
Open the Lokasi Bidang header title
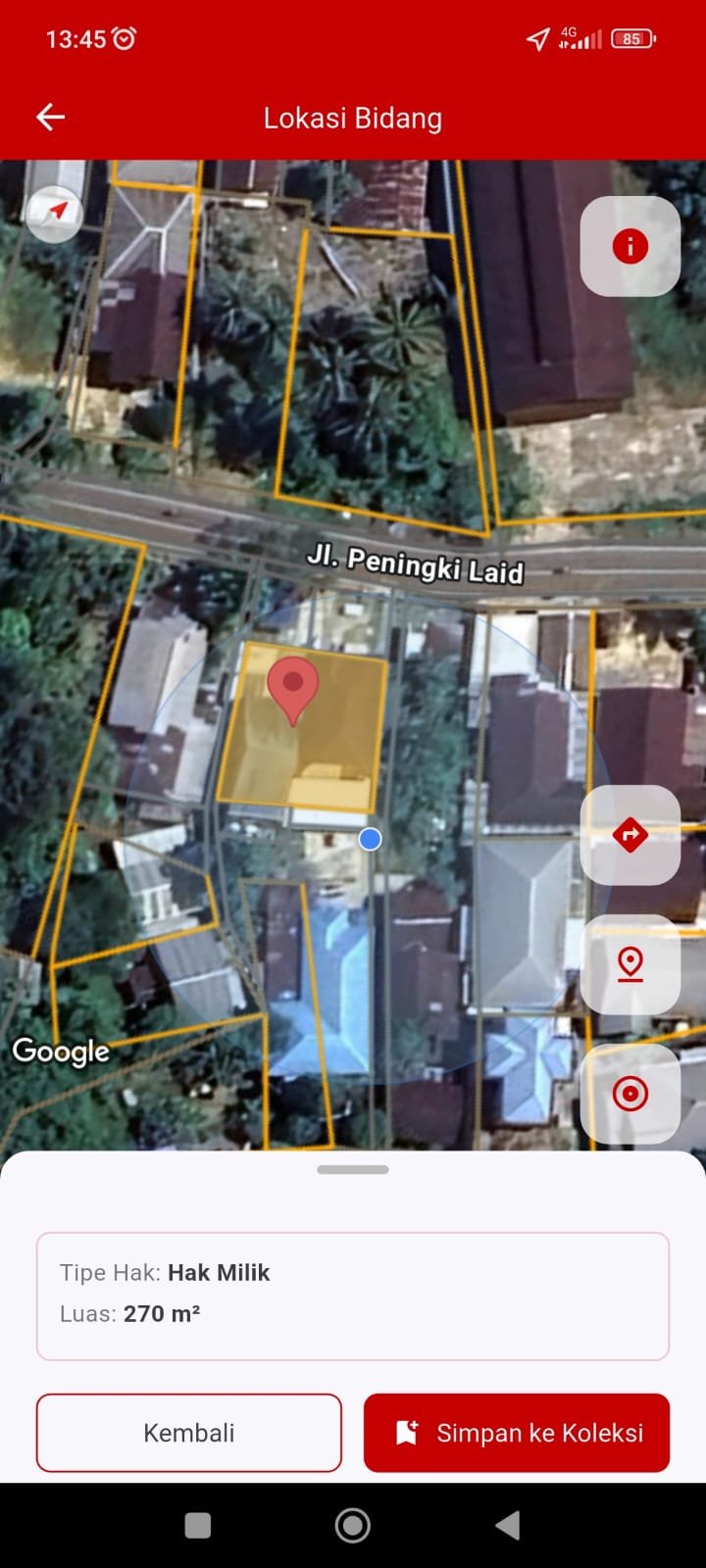352,118
